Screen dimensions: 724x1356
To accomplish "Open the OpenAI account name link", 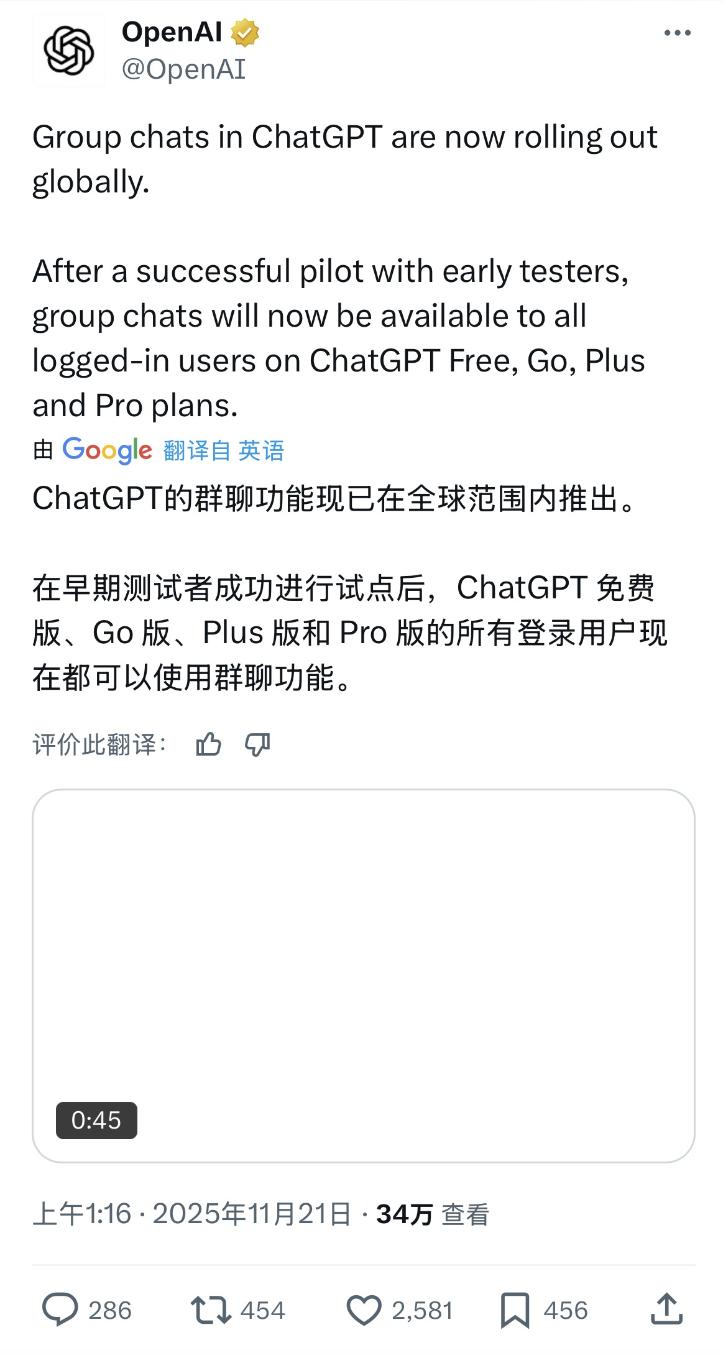I will click(171, 32).
